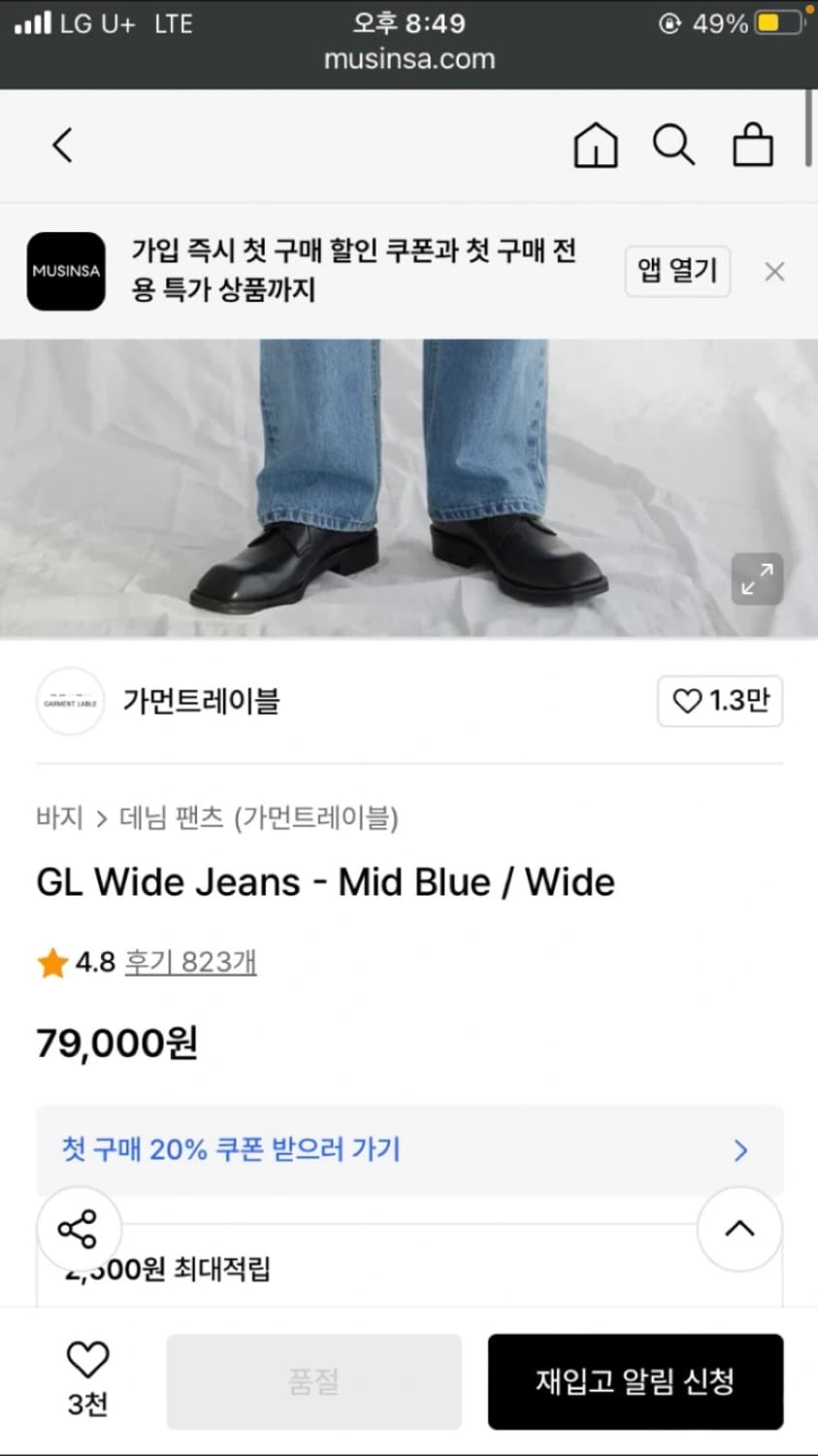This screenshot has height=1456, width=818.
Task: Request restock alert with 재입고 알림 신청
Action: coord(635,1381)
